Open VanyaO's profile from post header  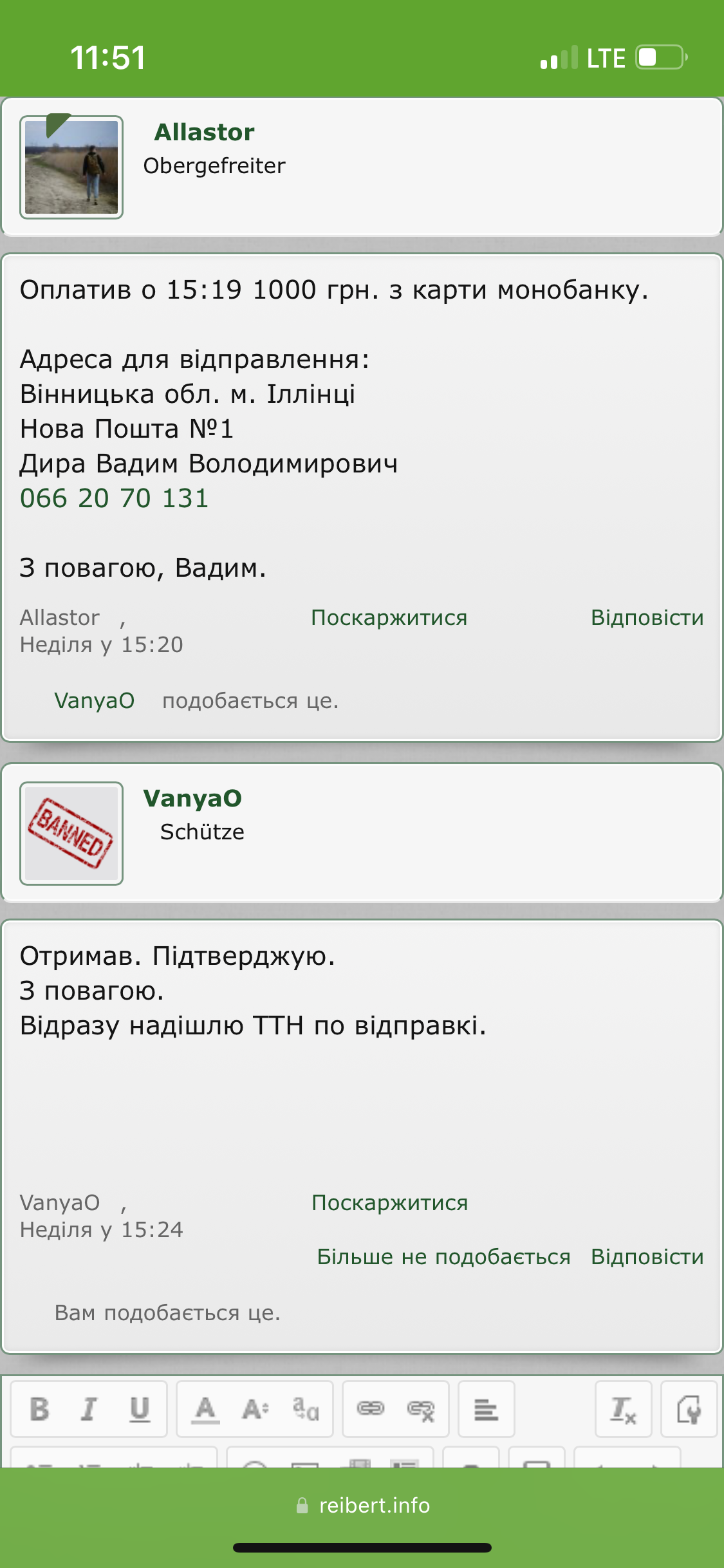point(192,798)
